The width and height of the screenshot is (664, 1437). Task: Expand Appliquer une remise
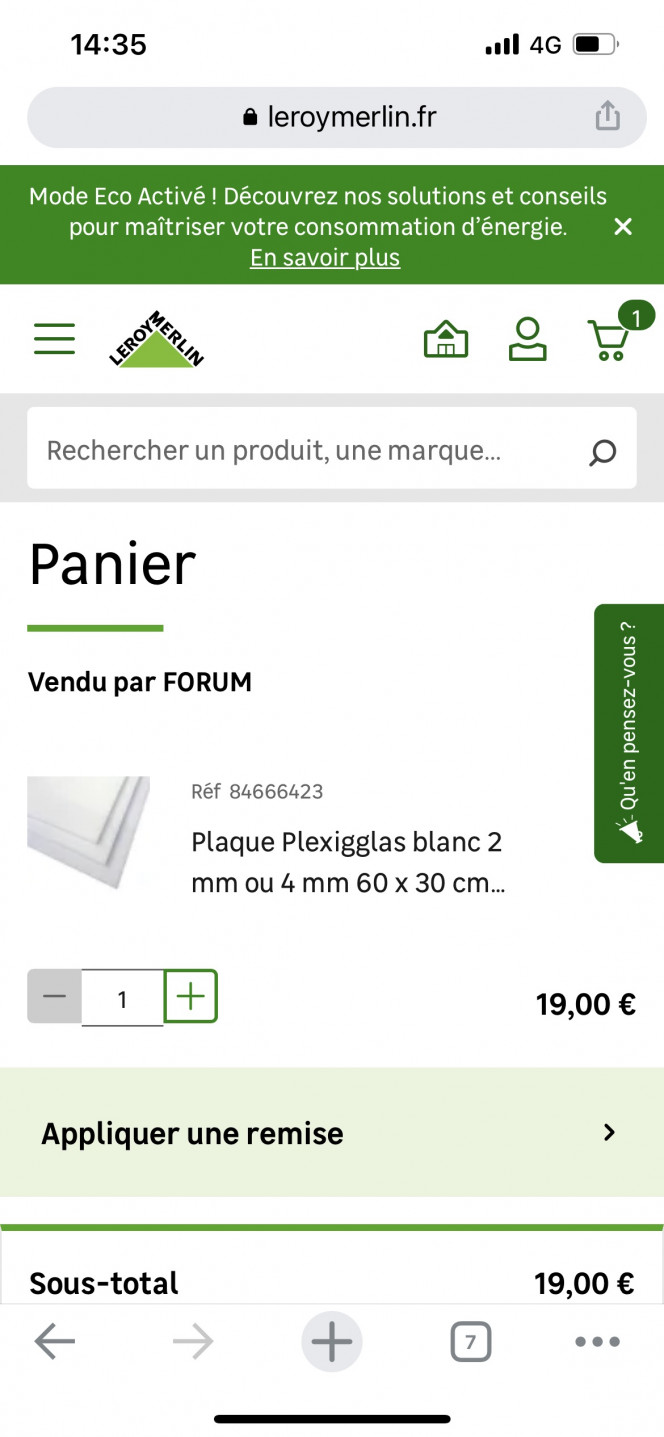coord(332,1132)
